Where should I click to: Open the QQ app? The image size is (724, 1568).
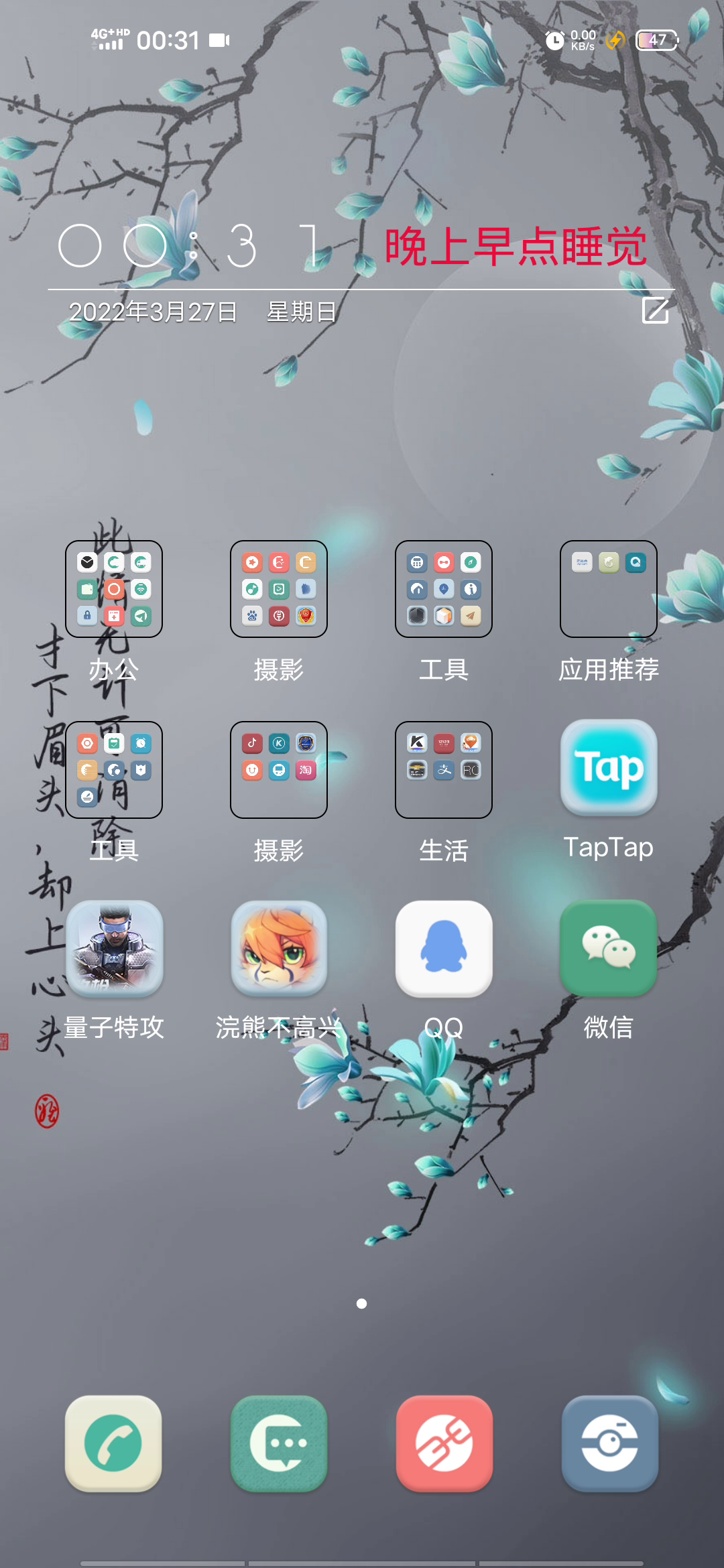point(444,949)
